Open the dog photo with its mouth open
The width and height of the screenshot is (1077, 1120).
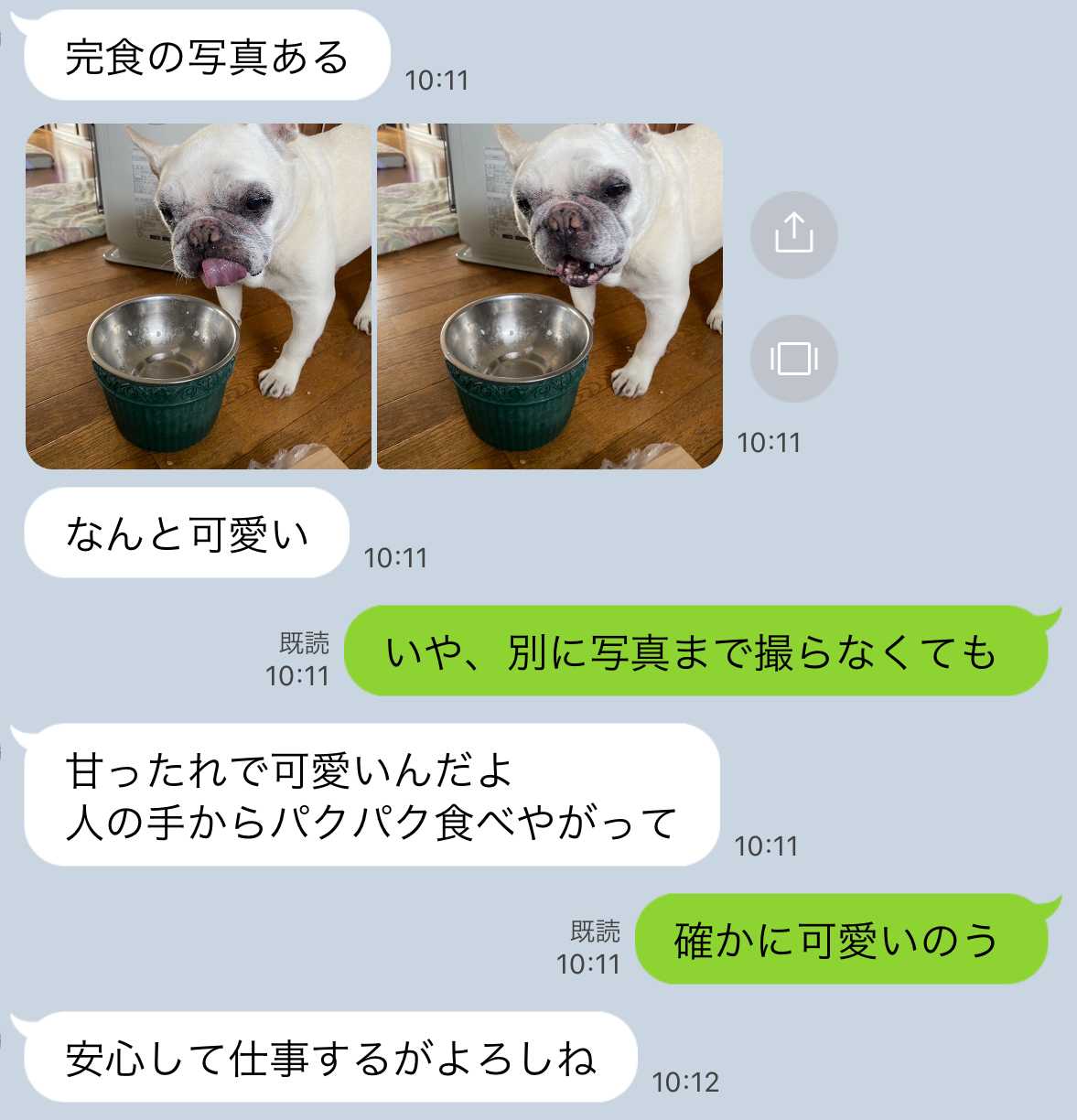pyautogui.click(x=549, y=296)
